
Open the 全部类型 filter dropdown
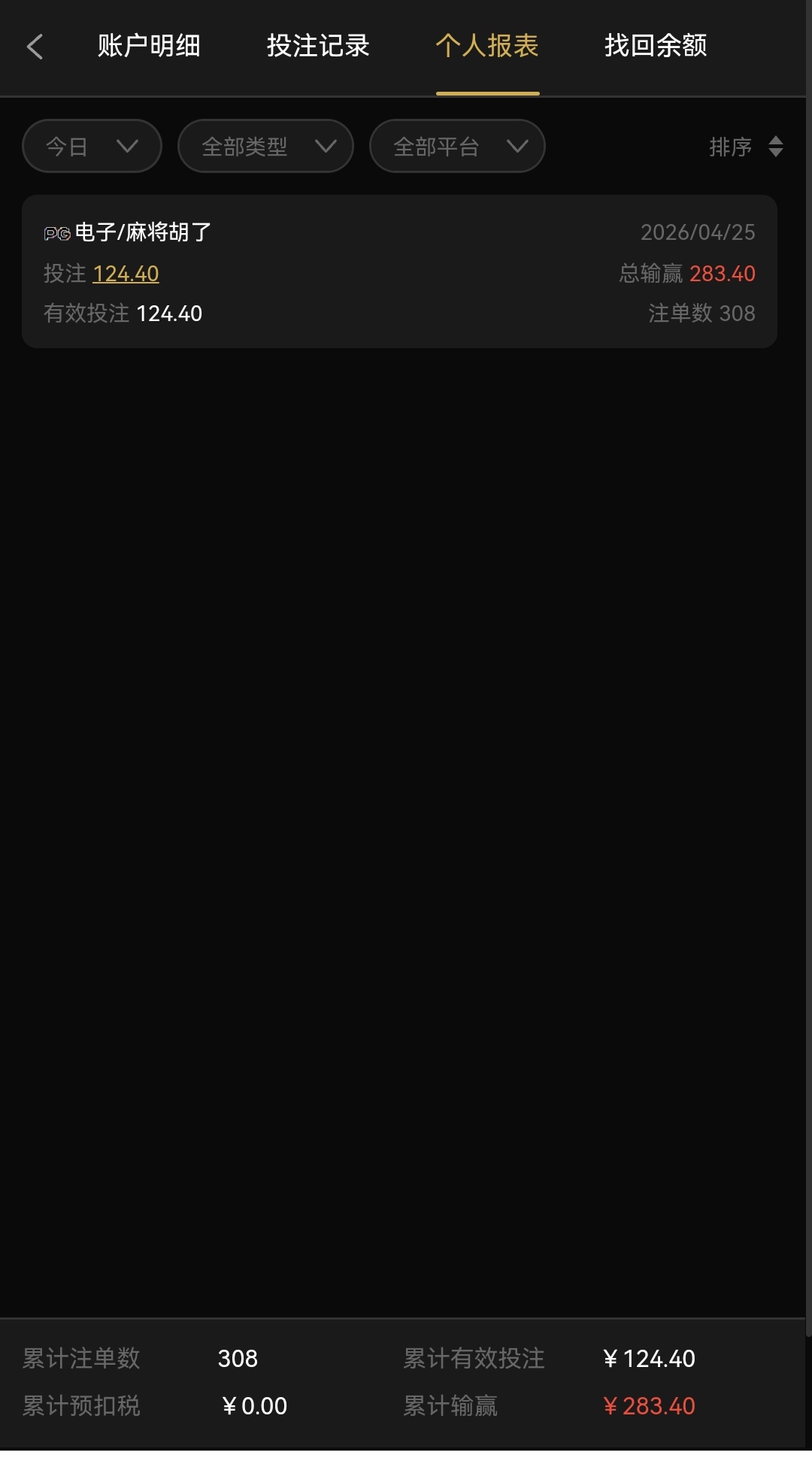tap(265, 146)
